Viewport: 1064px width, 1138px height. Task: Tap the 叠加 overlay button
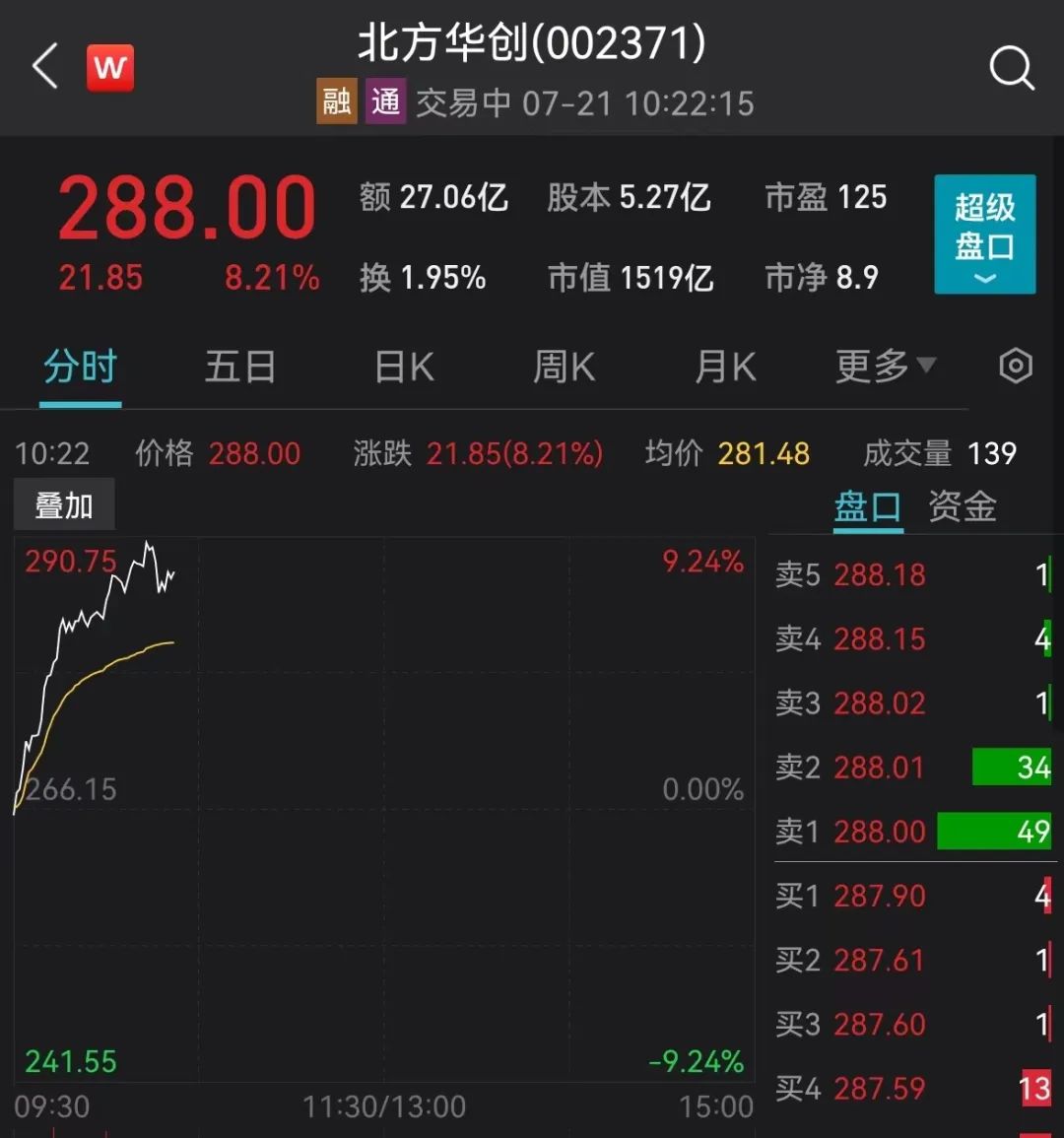pyautogui.click(x=64, y=505)
